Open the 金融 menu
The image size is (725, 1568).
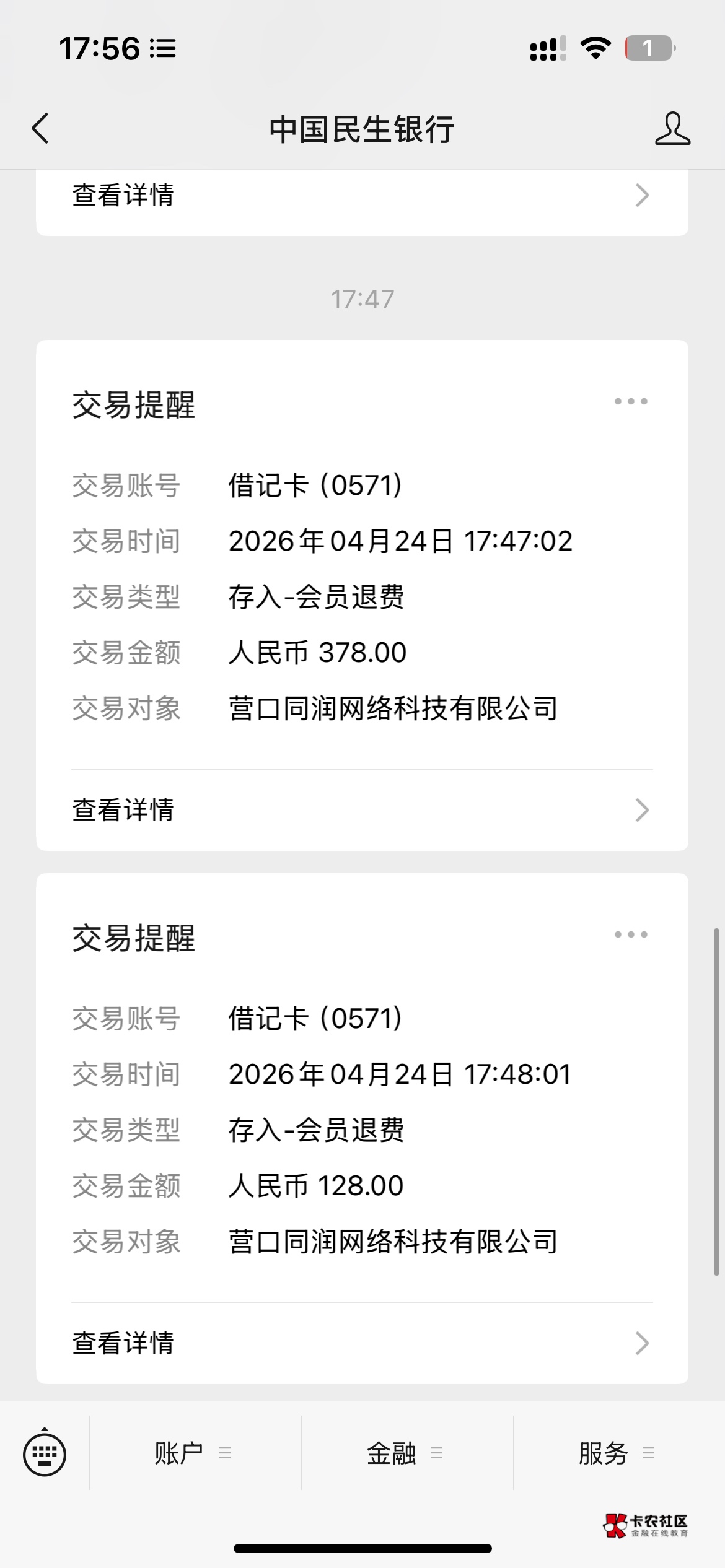(x=405, y=1453)
